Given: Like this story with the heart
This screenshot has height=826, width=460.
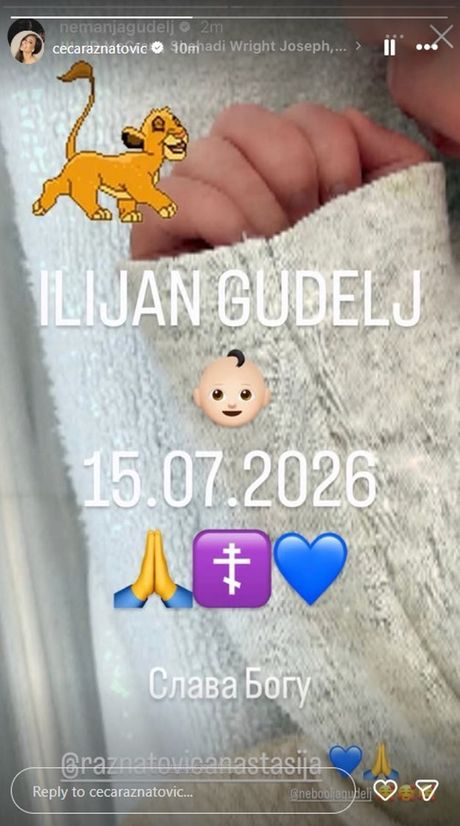Looking at the screenshot, I should coord(384,790).
